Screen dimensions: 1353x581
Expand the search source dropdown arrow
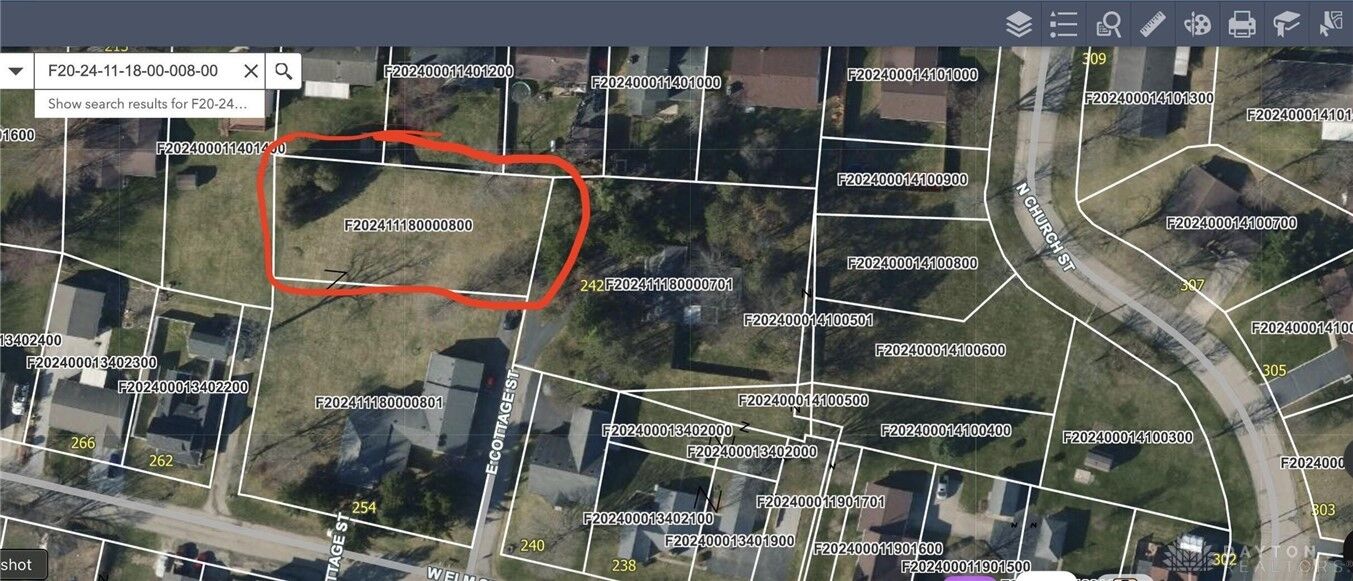(x=16, y=71)
